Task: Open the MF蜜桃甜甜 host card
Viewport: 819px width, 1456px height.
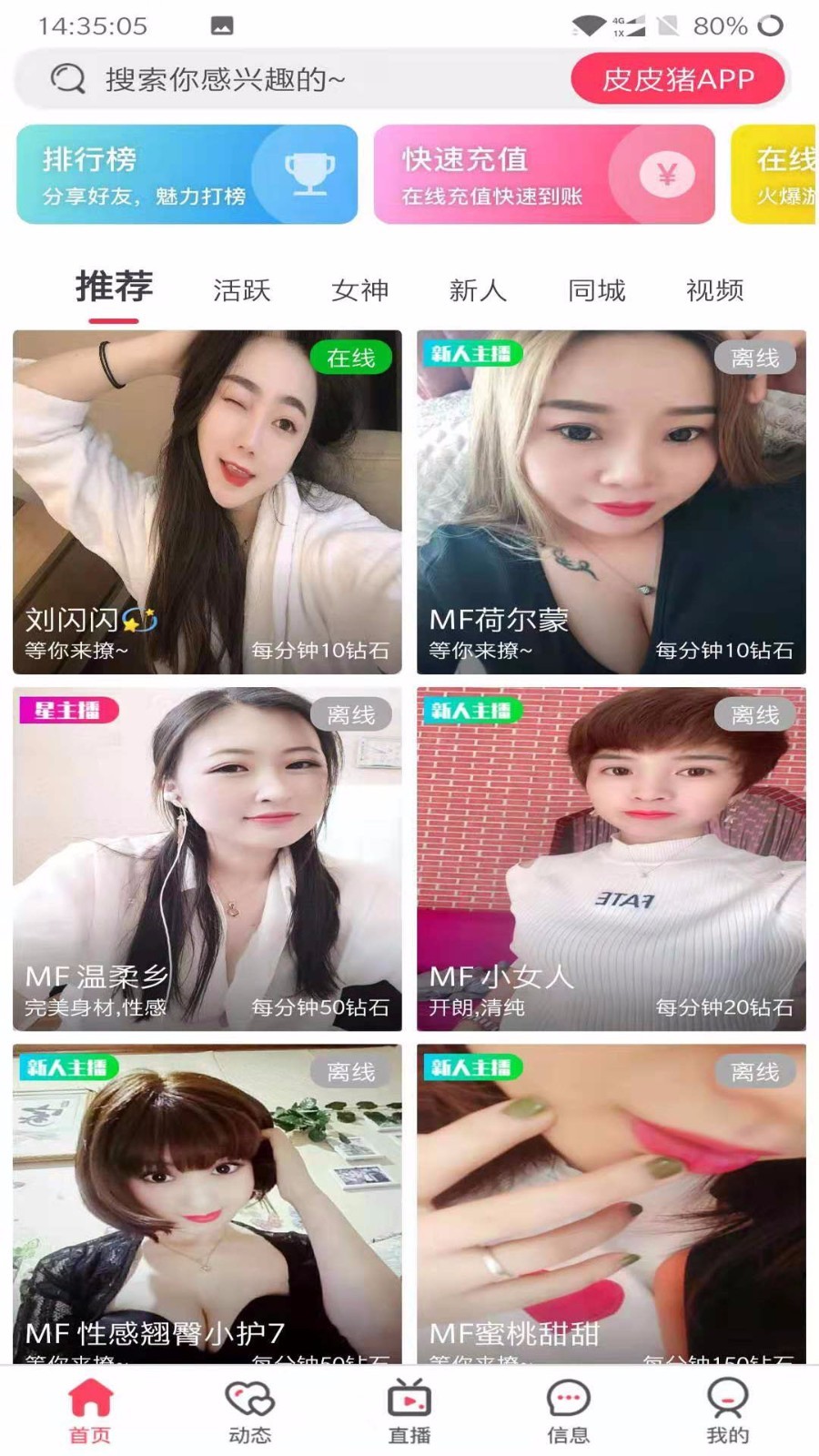Action: (611, 1201)
